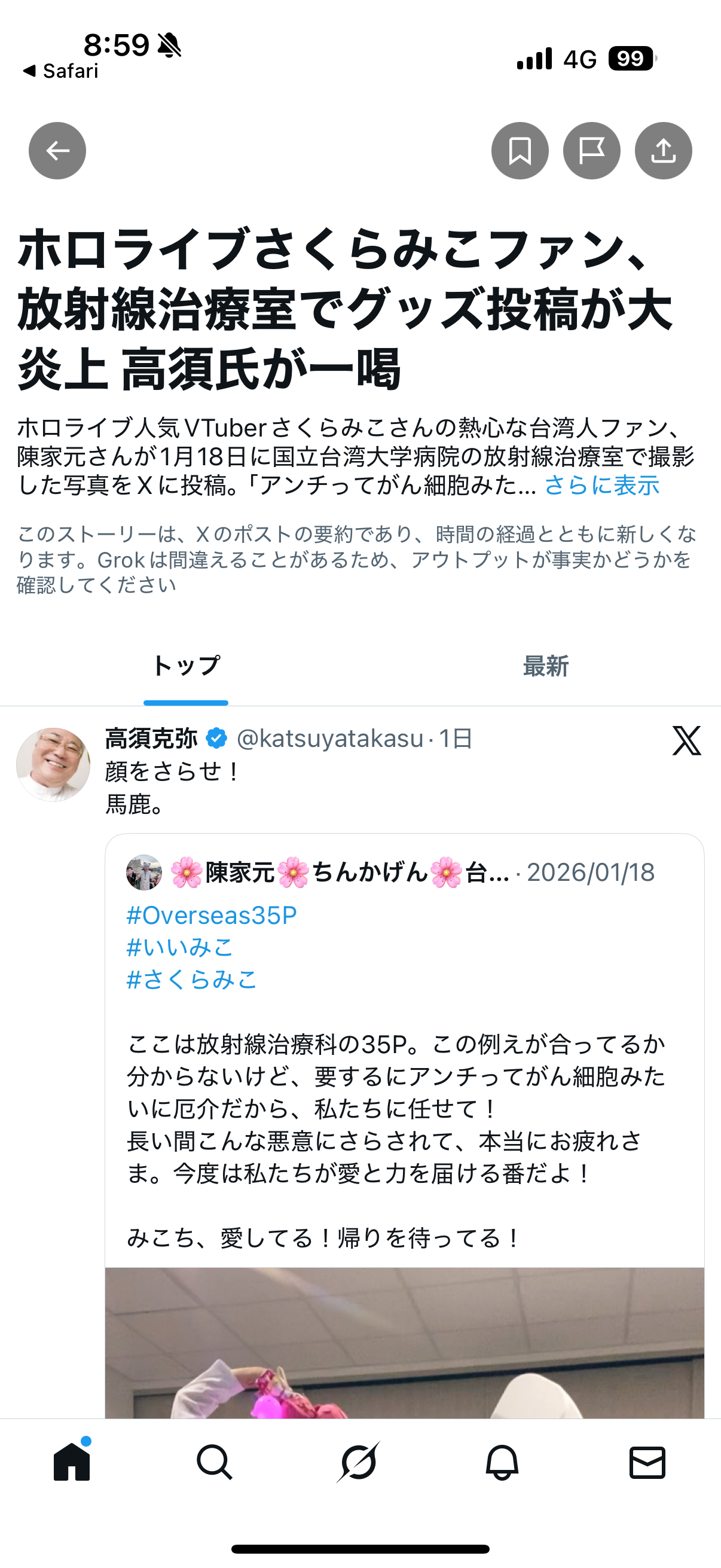Share this story
The width and height of the screenshot is (721, 1568).
663,151
